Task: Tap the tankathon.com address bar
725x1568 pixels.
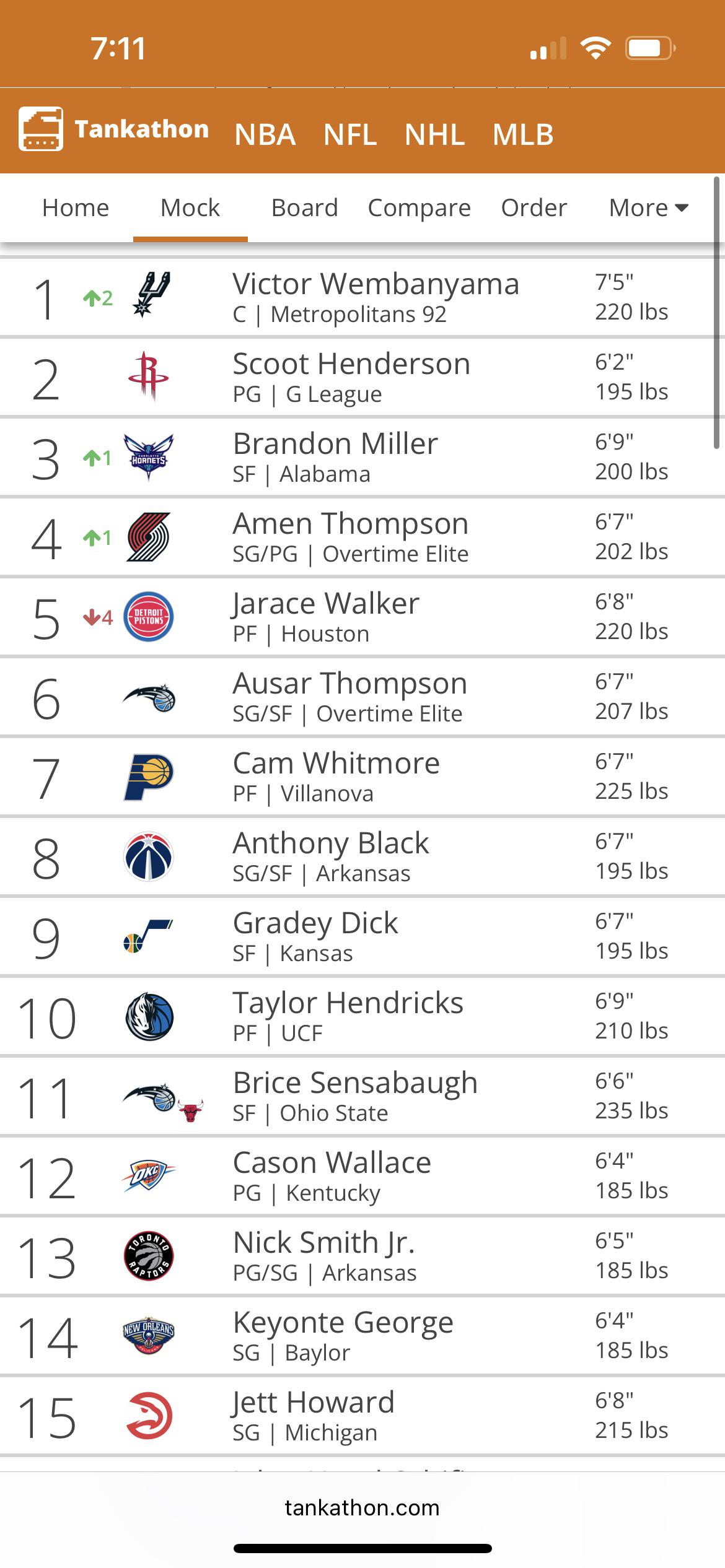Action: coord(362,1507)
